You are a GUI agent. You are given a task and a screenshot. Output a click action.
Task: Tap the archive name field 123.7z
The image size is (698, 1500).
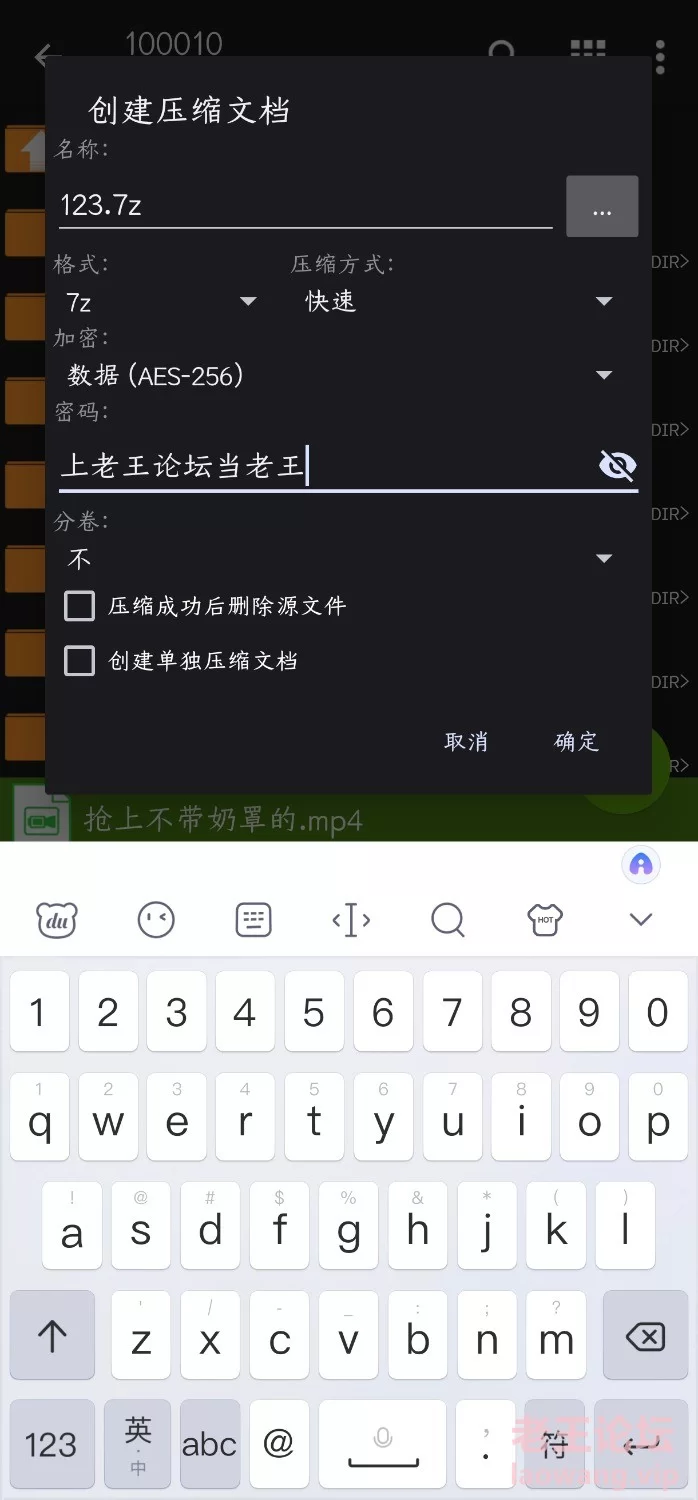point(305,205)
